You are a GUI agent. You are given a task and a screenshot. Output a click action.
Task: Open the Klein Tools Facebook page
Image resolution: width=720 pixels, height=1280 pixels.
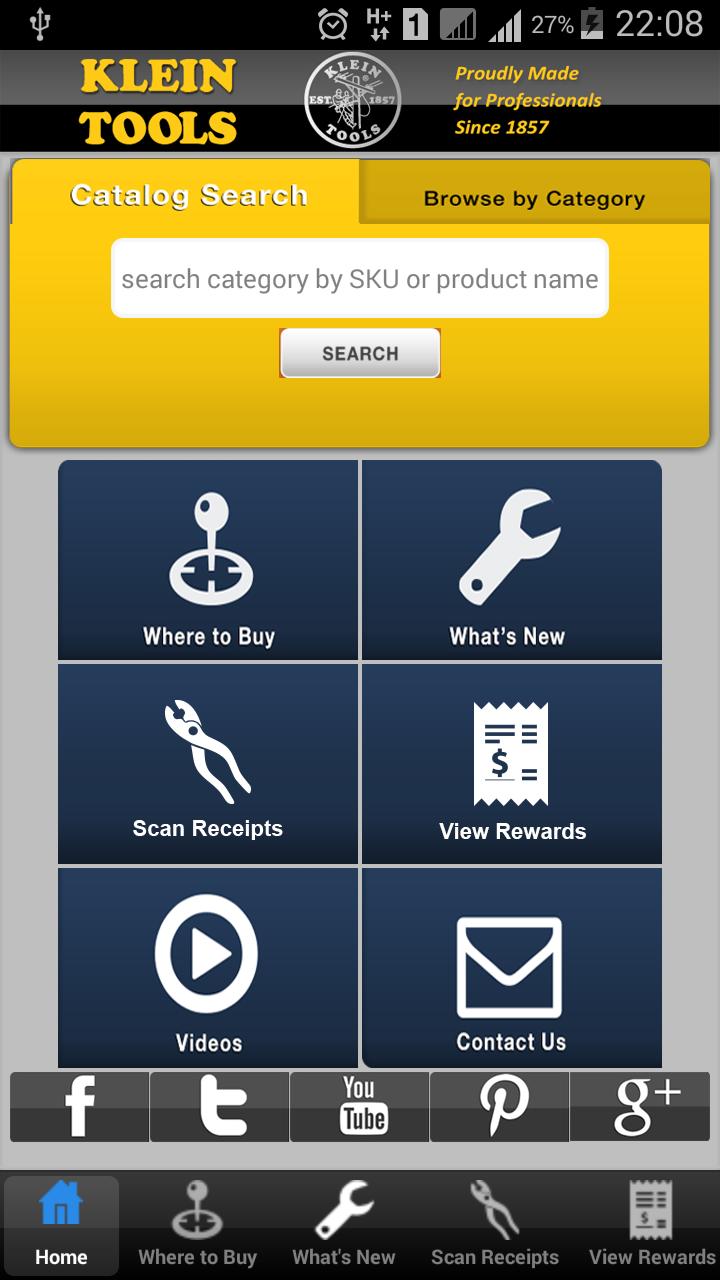point(78,1106)
